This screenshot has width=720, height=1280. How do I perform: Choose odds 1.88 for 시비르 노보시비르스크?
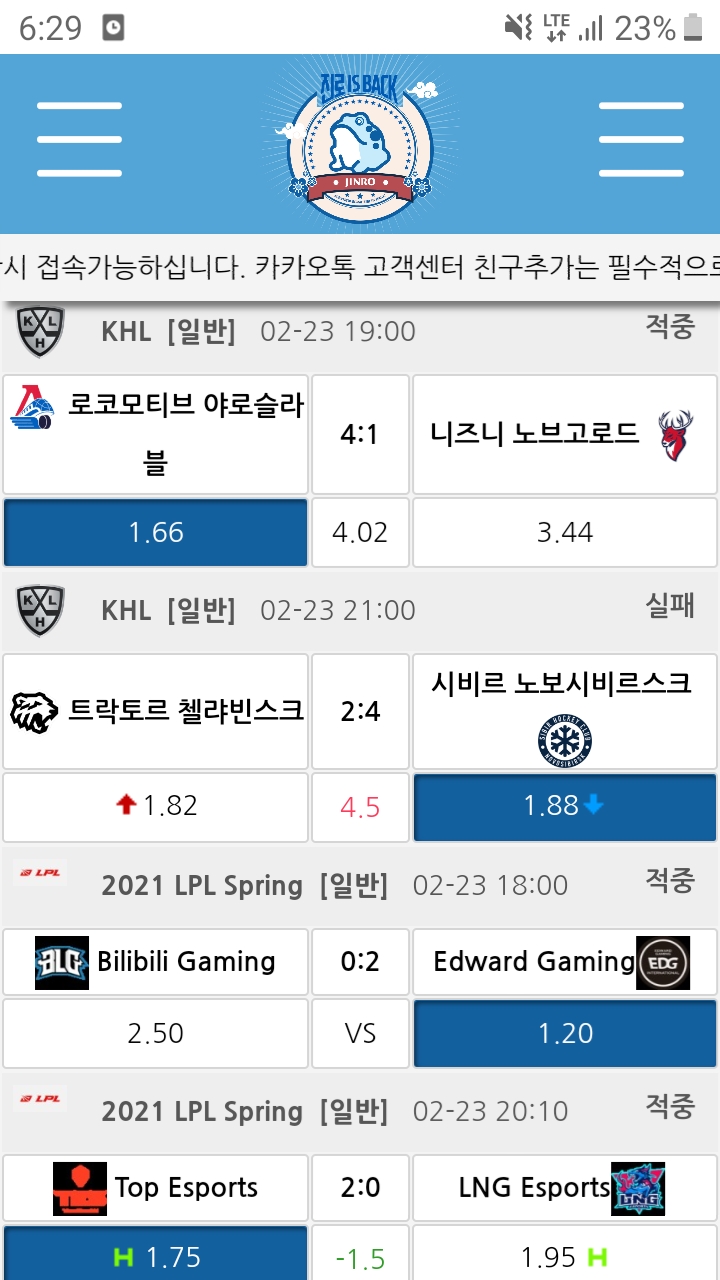point(564,806)
